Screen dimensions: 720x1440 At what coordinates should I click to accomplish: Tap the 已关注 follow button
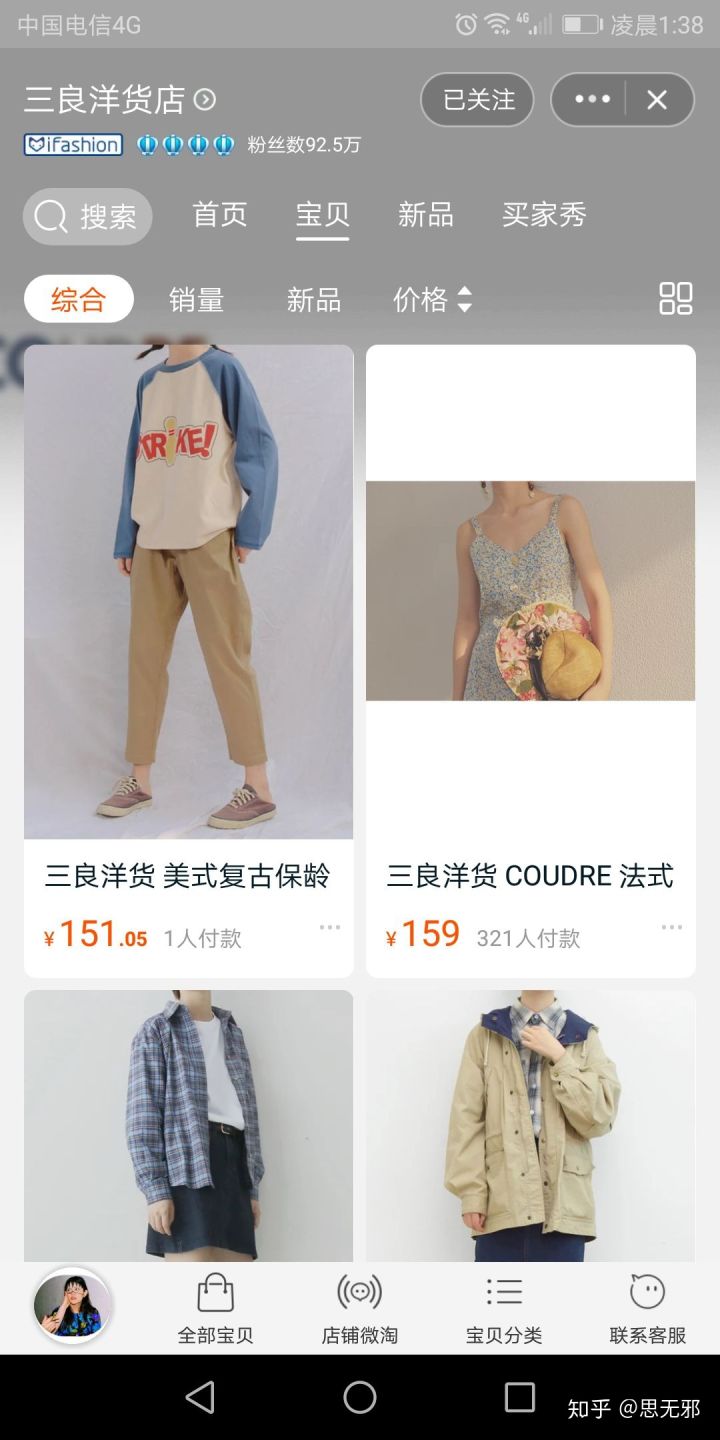click(x=477, y=100)
